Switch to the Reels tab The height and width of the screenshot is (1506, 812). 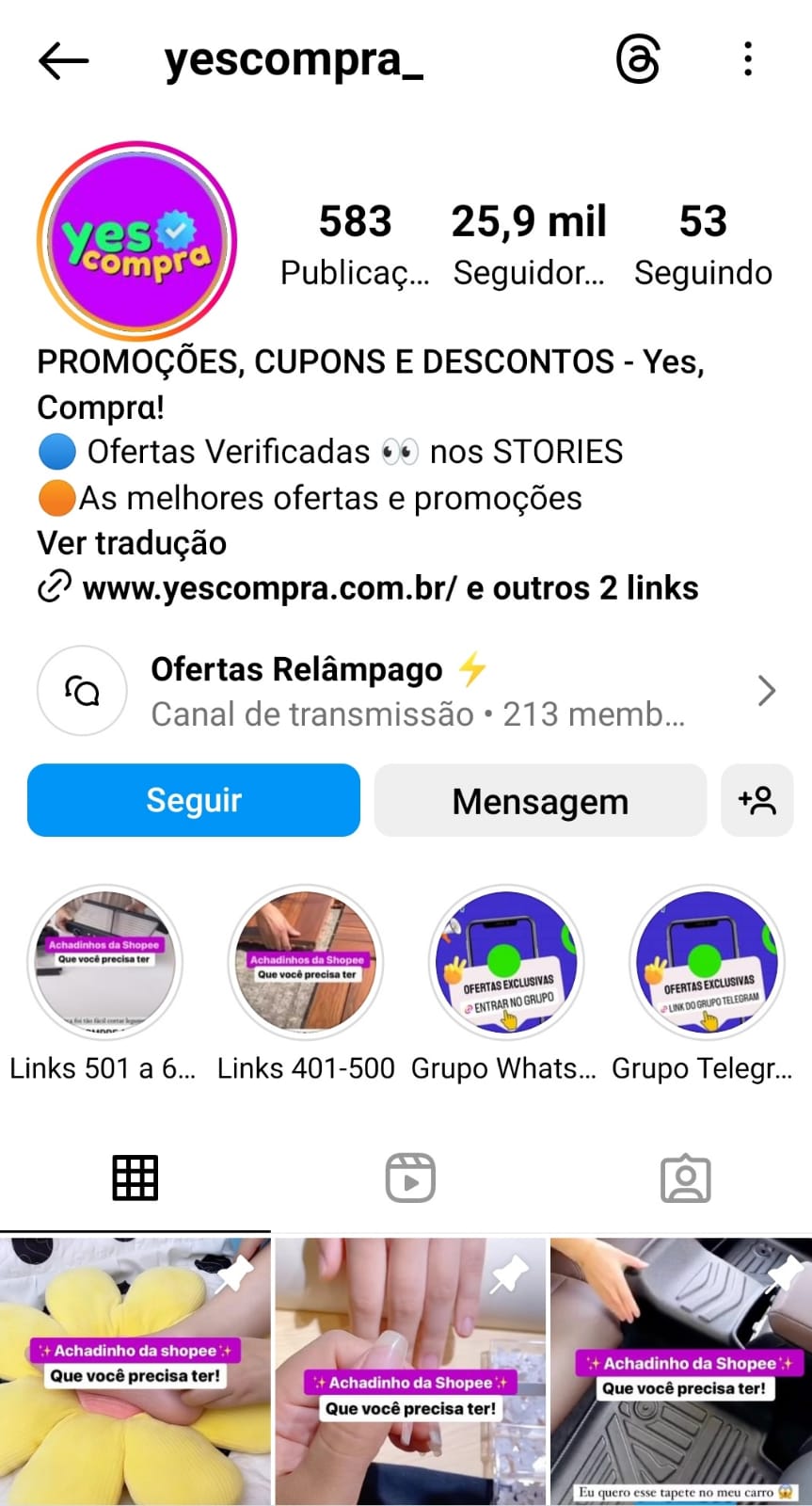tap(410, 1178)
